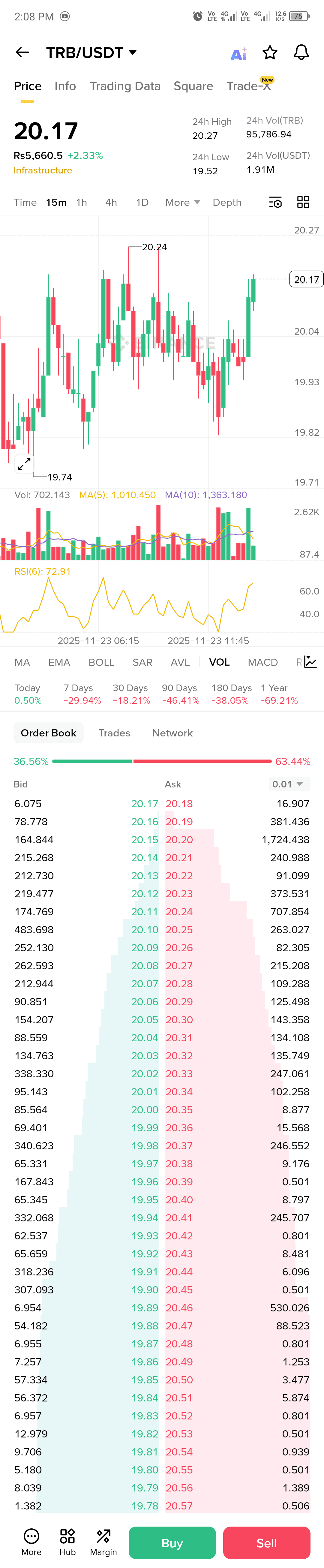Screen dimensions: 324x1568
Task: Go back with the arrow icon
Action: coord(22,53)
